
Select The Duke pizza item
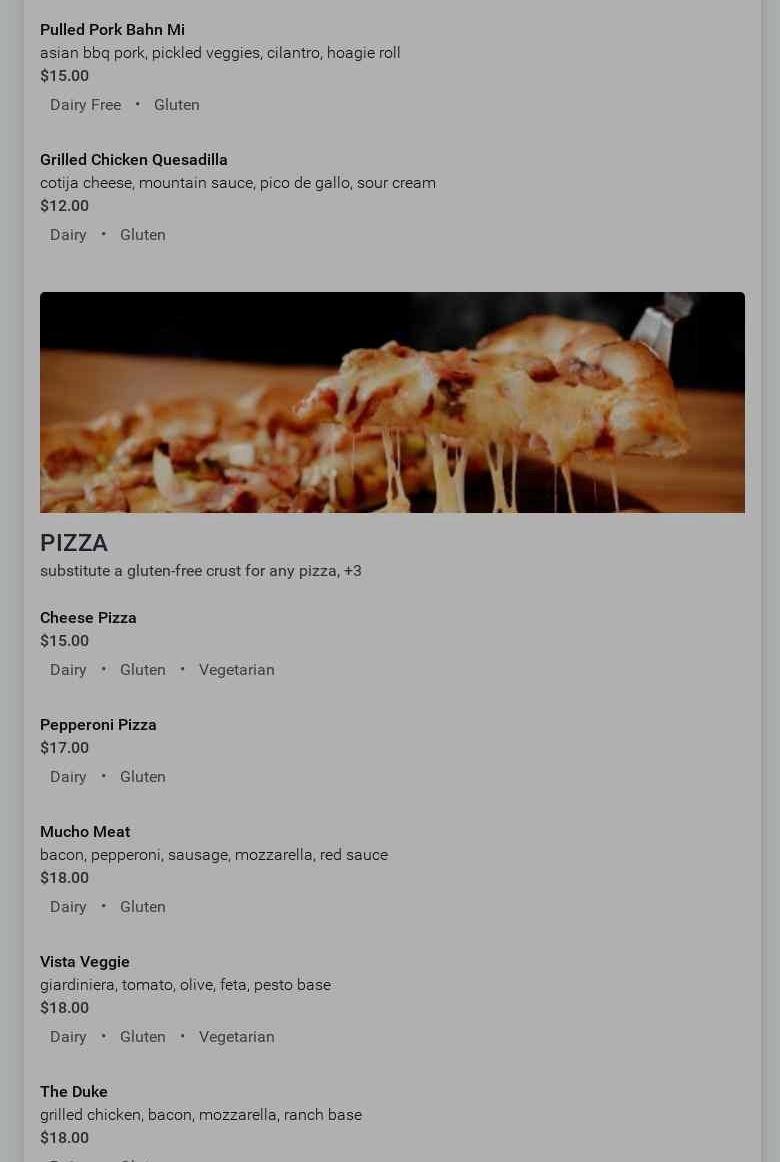click(x=74, y=1092)
